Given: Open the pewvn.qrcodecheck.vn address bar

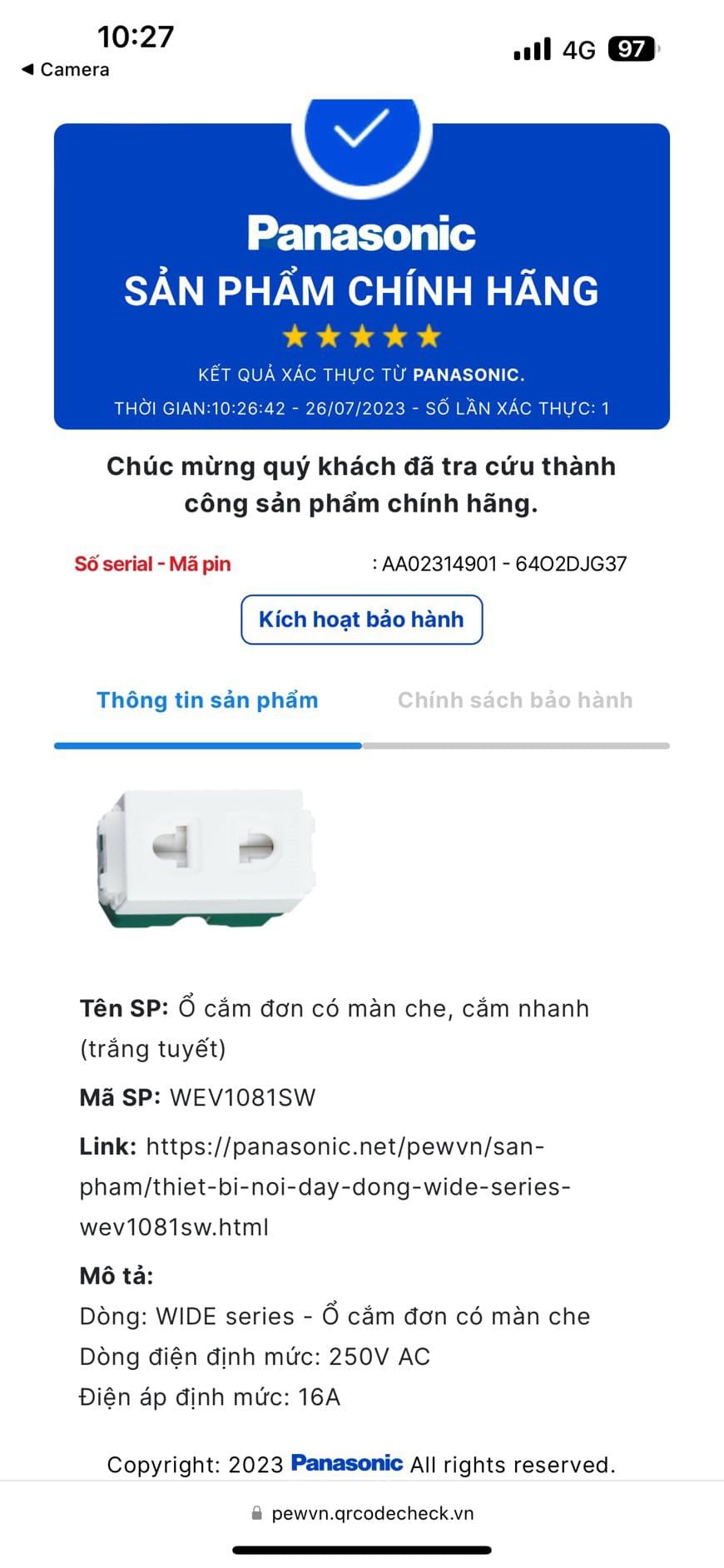Looking at the screenshot, I should coord(363,1513).
